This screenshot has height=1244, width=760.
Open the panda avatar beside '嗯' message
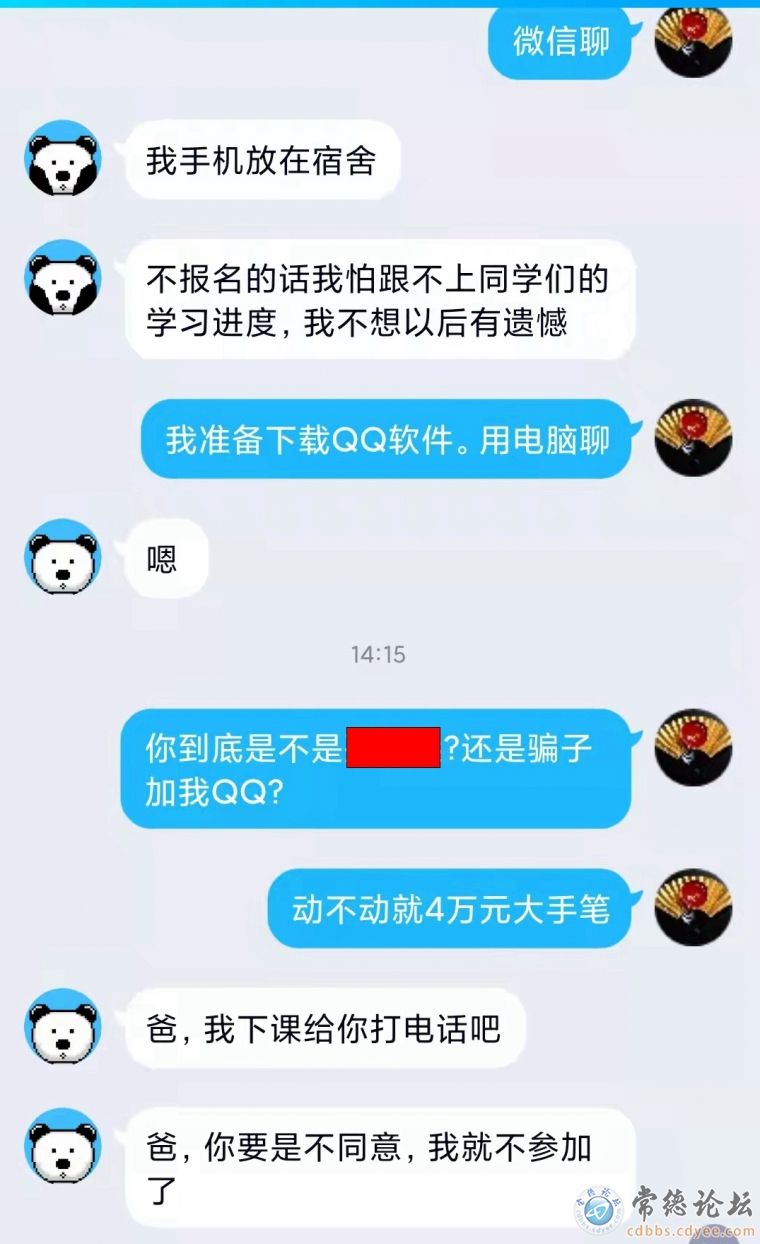pos(62,557)
